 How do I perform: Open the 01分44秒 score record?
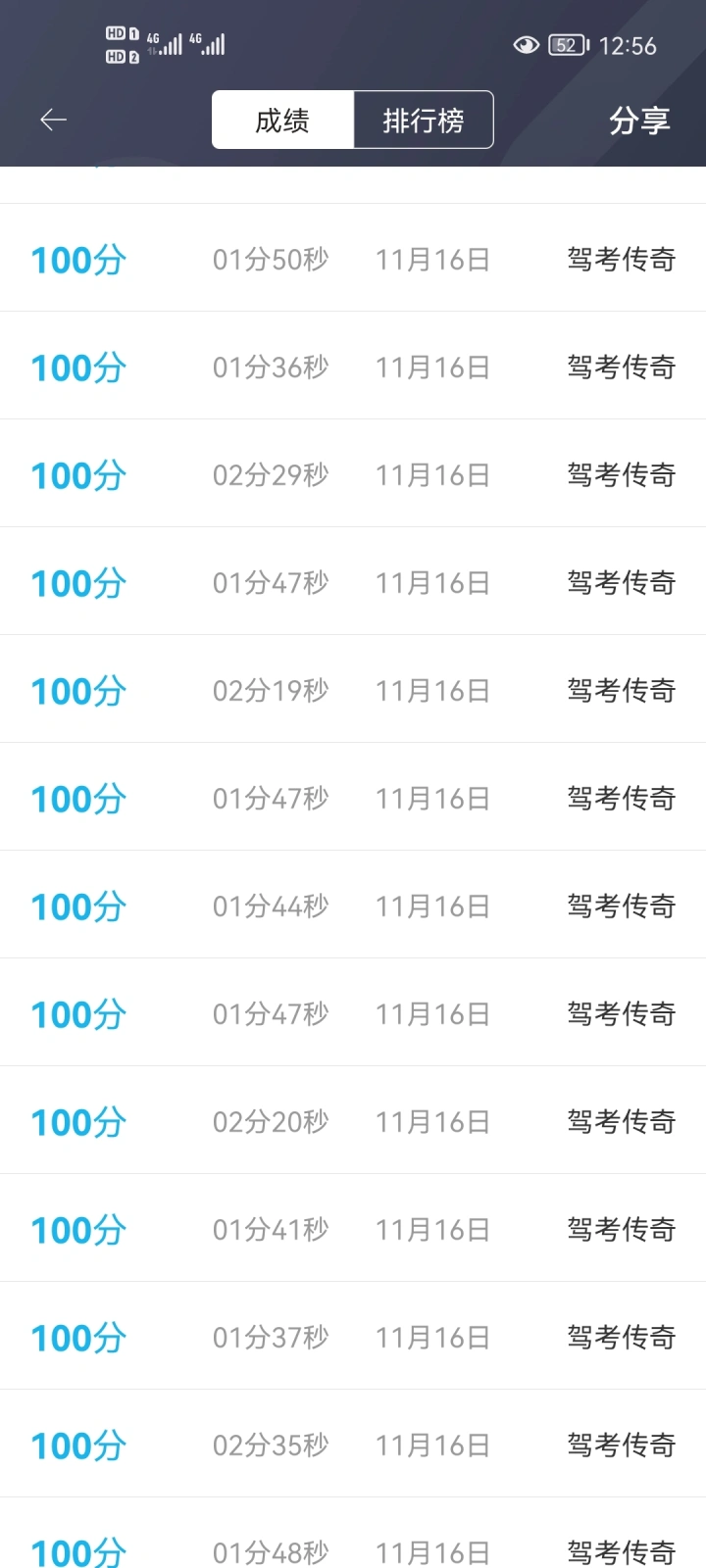[x=353, y=905]
